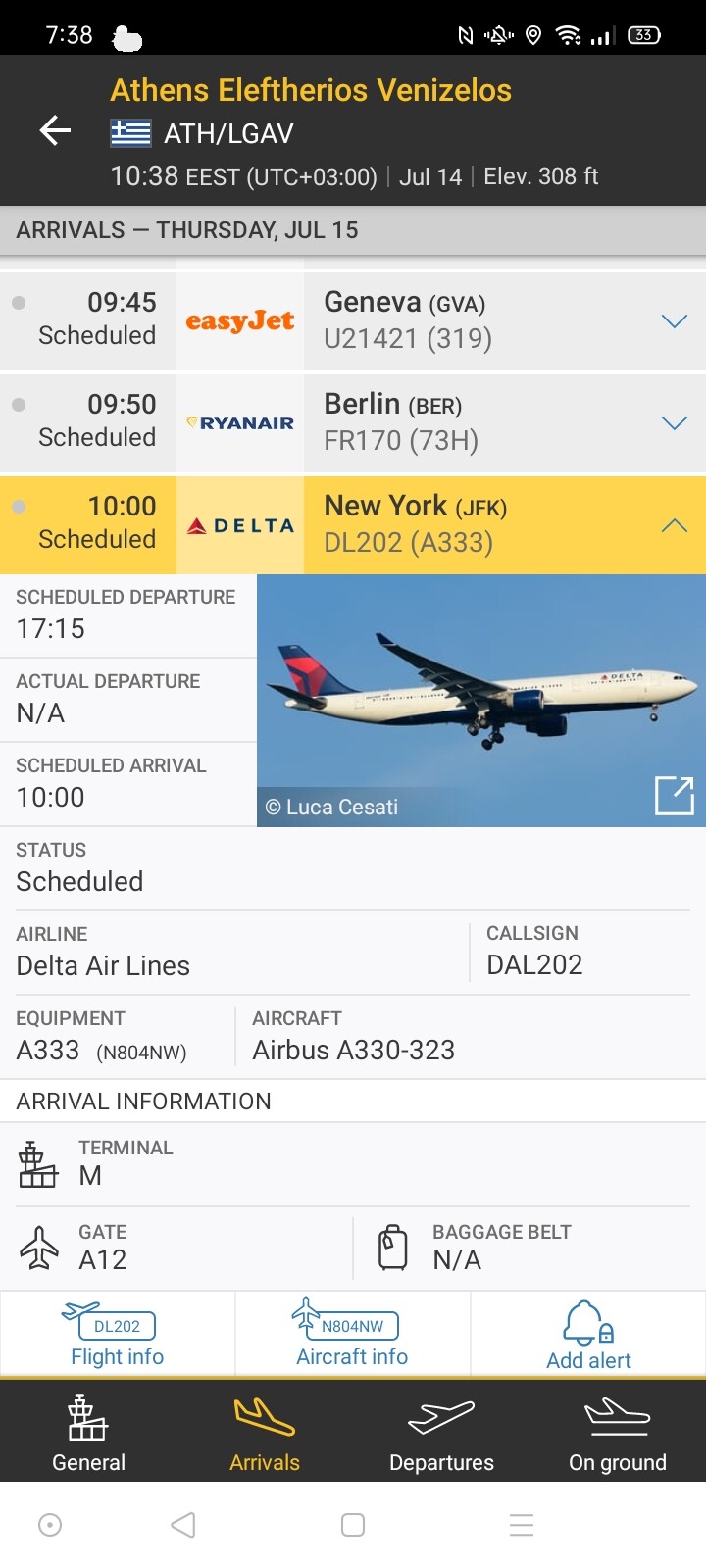Image resolution: width=706 pixels, height=1568 pixels.
Task: Switch to the Departures tab
Action: click(x=441, y=1432)
